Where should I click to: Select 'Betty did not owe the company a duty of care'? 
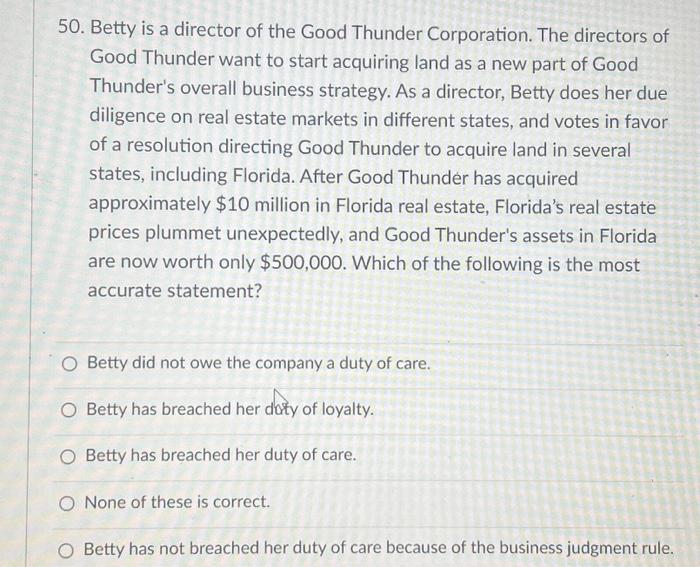pos(69,363)
